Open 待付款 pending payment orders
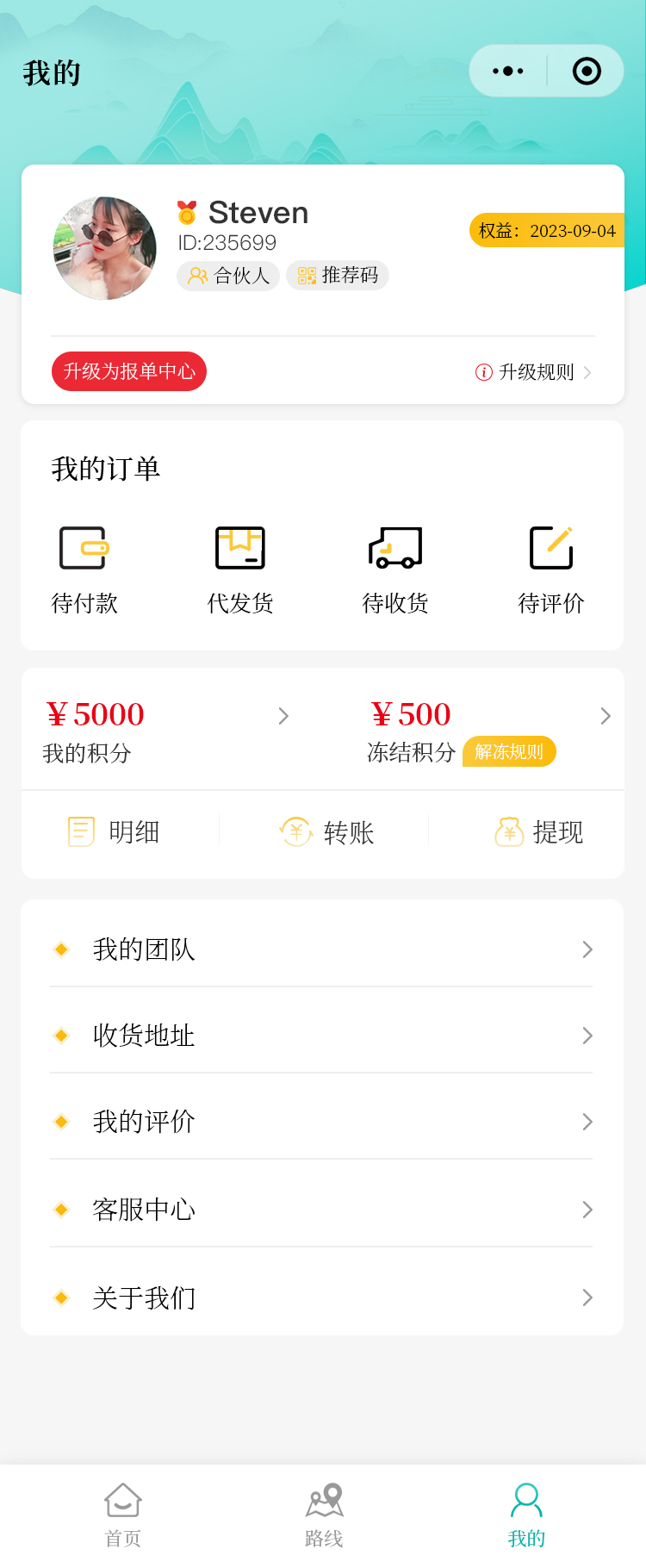Screen dimensions: 646x1568 [84, 569]
